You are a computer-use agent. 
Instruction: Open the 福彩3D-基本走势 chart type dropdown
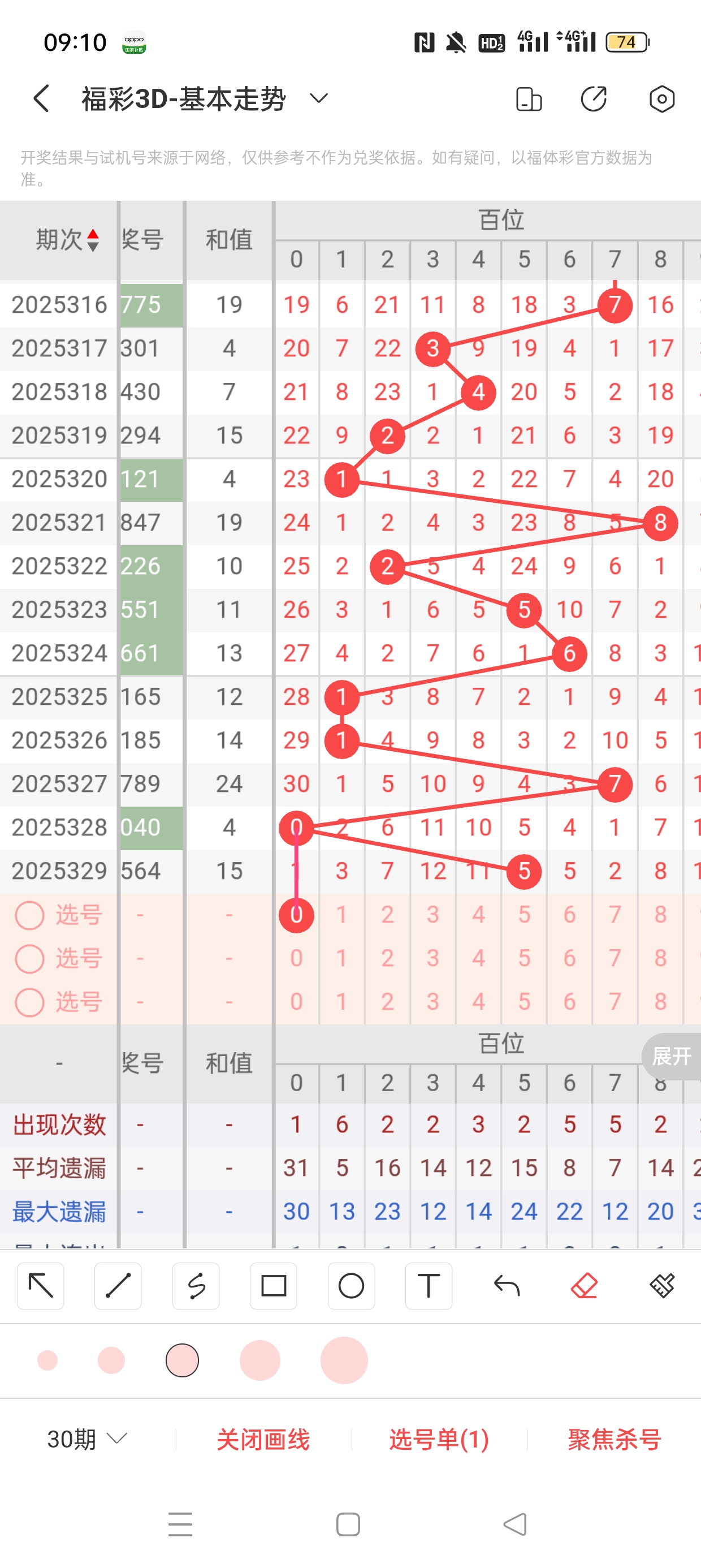tap(319, 98)
